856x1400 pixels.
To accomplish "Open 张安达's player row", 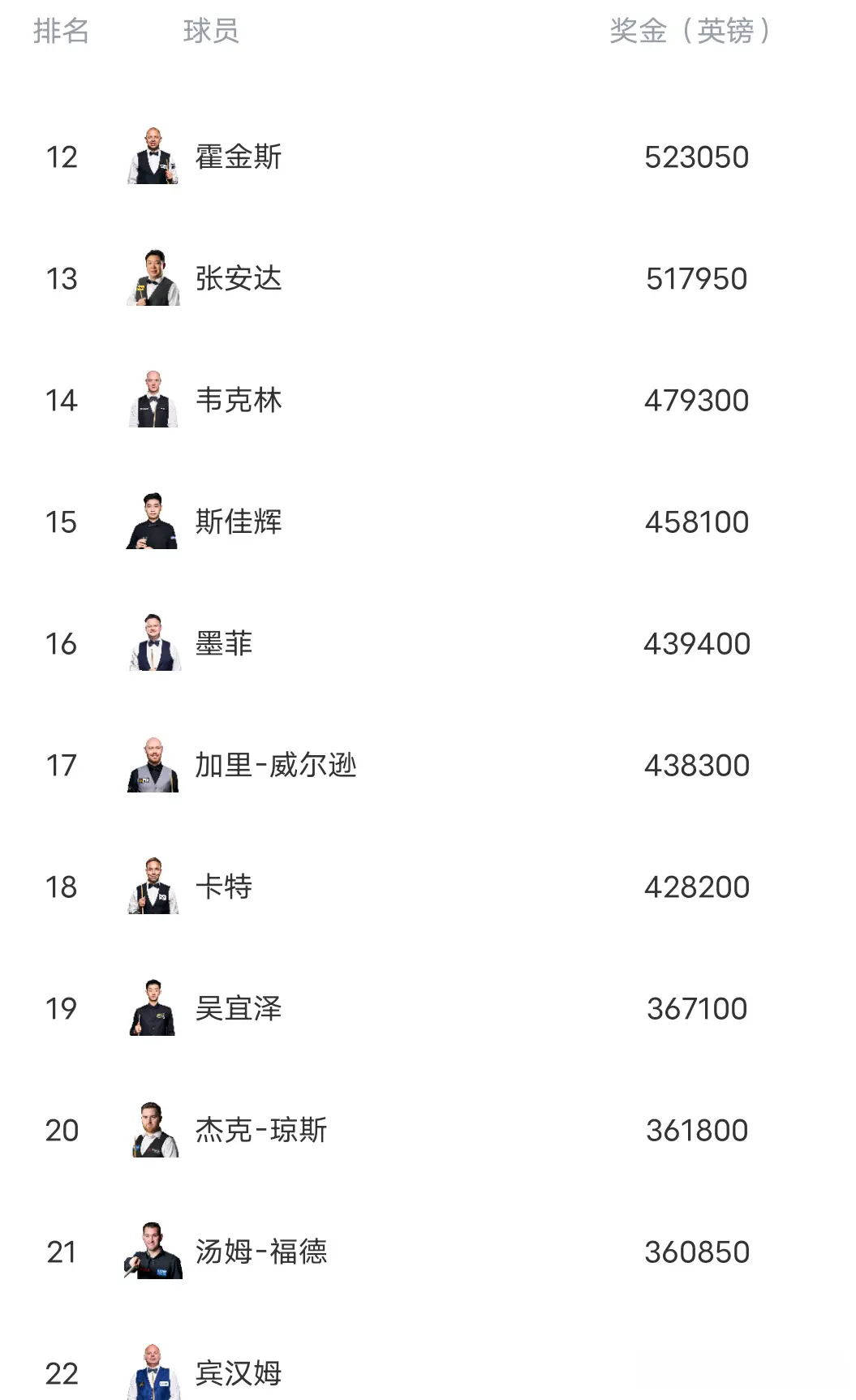I will pyautogui.click(x=238, y=278).
